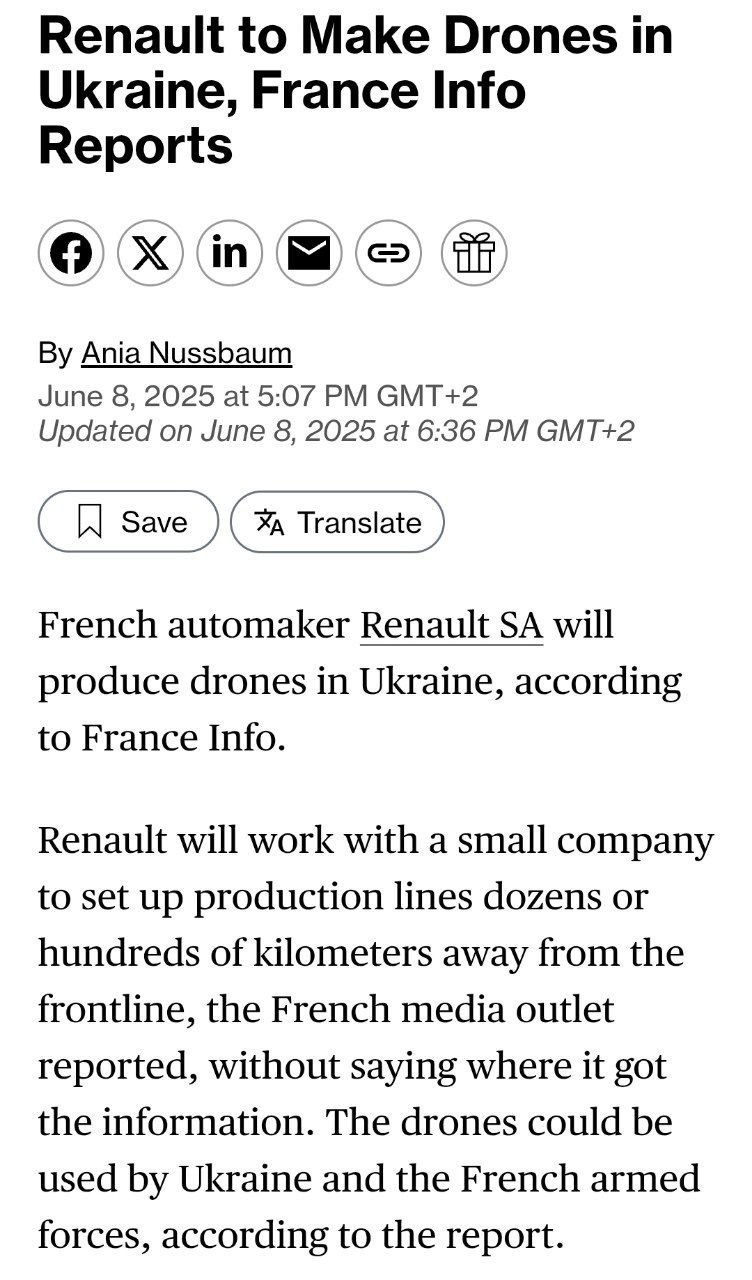Share the article on X
This screenshot has height=1280, width=752.
tap(150, 253)
